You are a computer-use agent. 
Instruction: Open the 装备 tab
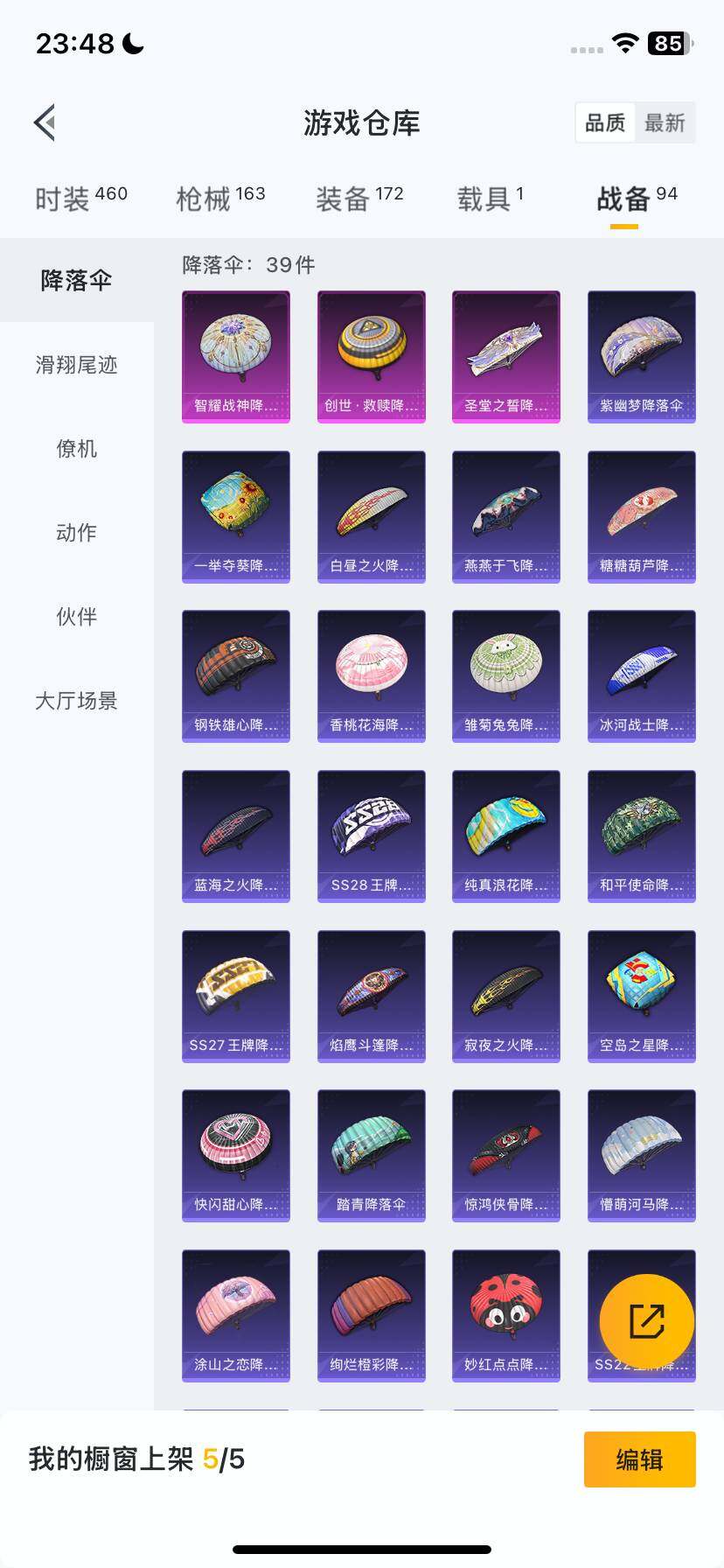(x=359, y=199)
